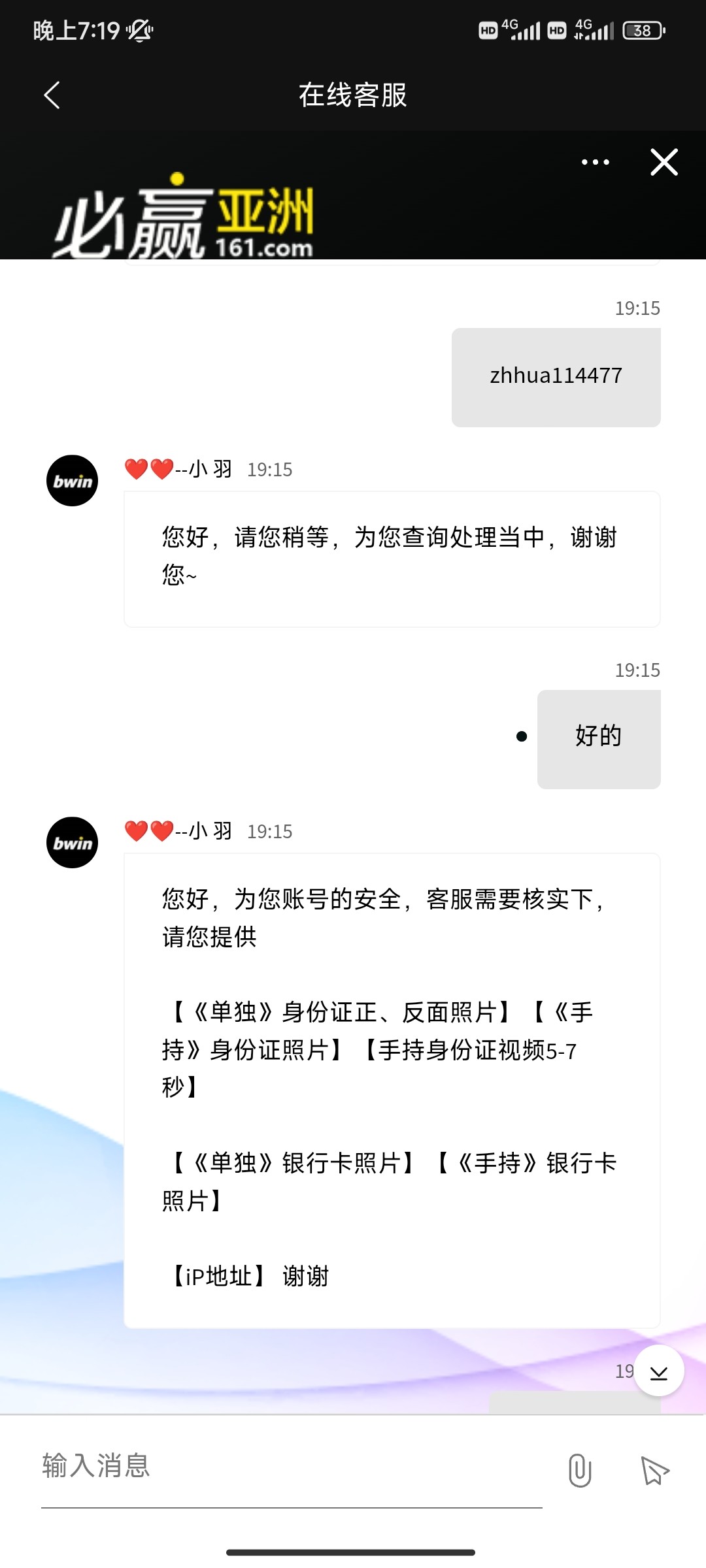Viewport: 706px width, 1568px height.
Task: Tap the battery indicator showing 38
Action: (x=641, y=31)
